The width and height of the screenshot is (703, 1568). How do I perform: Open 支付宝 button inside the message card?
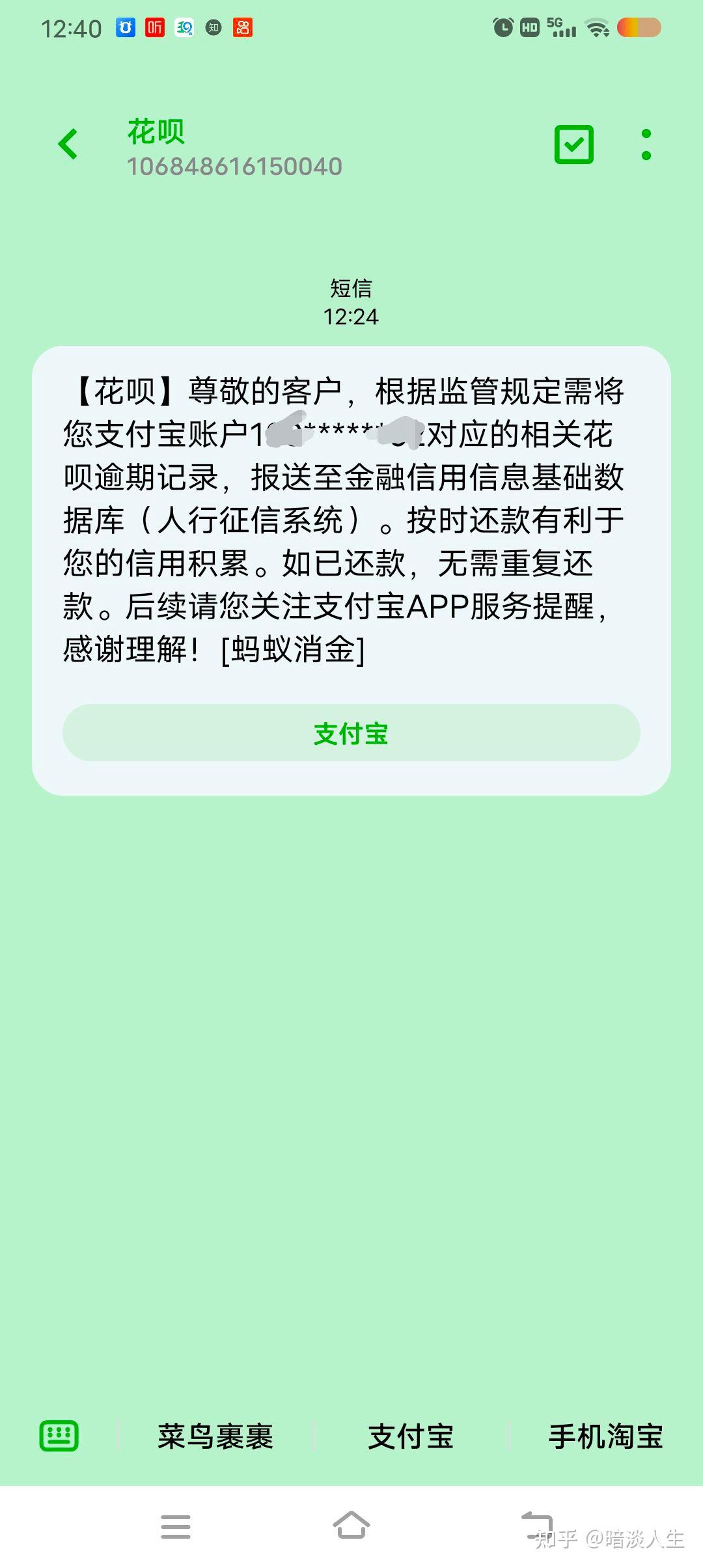(351, 733)
